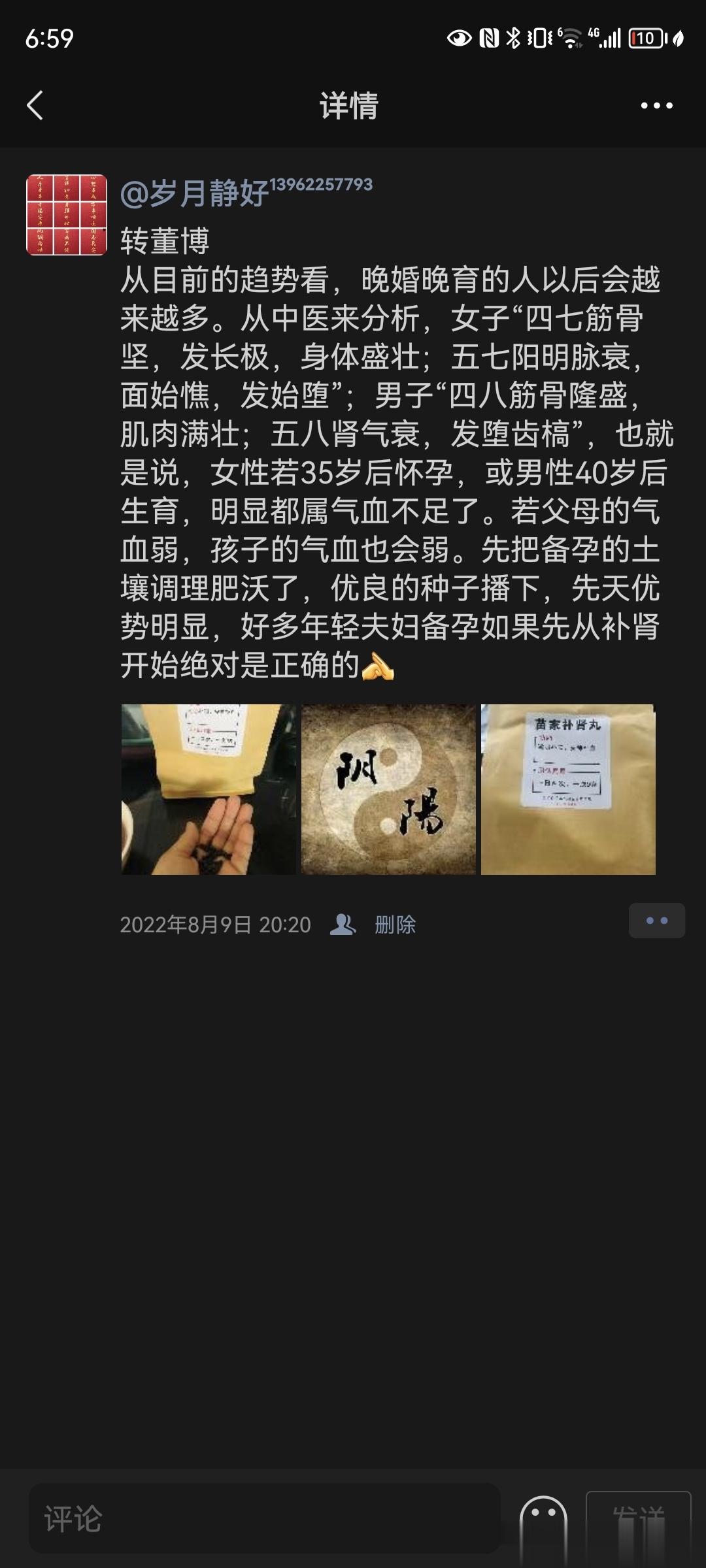Delete this post via 删除
This screenshot has width=706, height=1568.
pyautogui.click(x=395, y=924)
